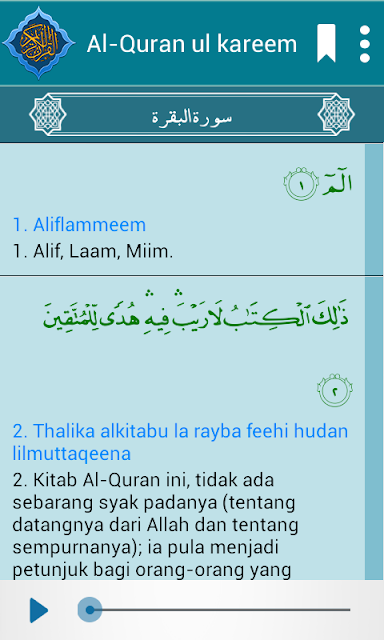Tap the audio progress slider
384x640 pixels.
click(x=213, y=610)
